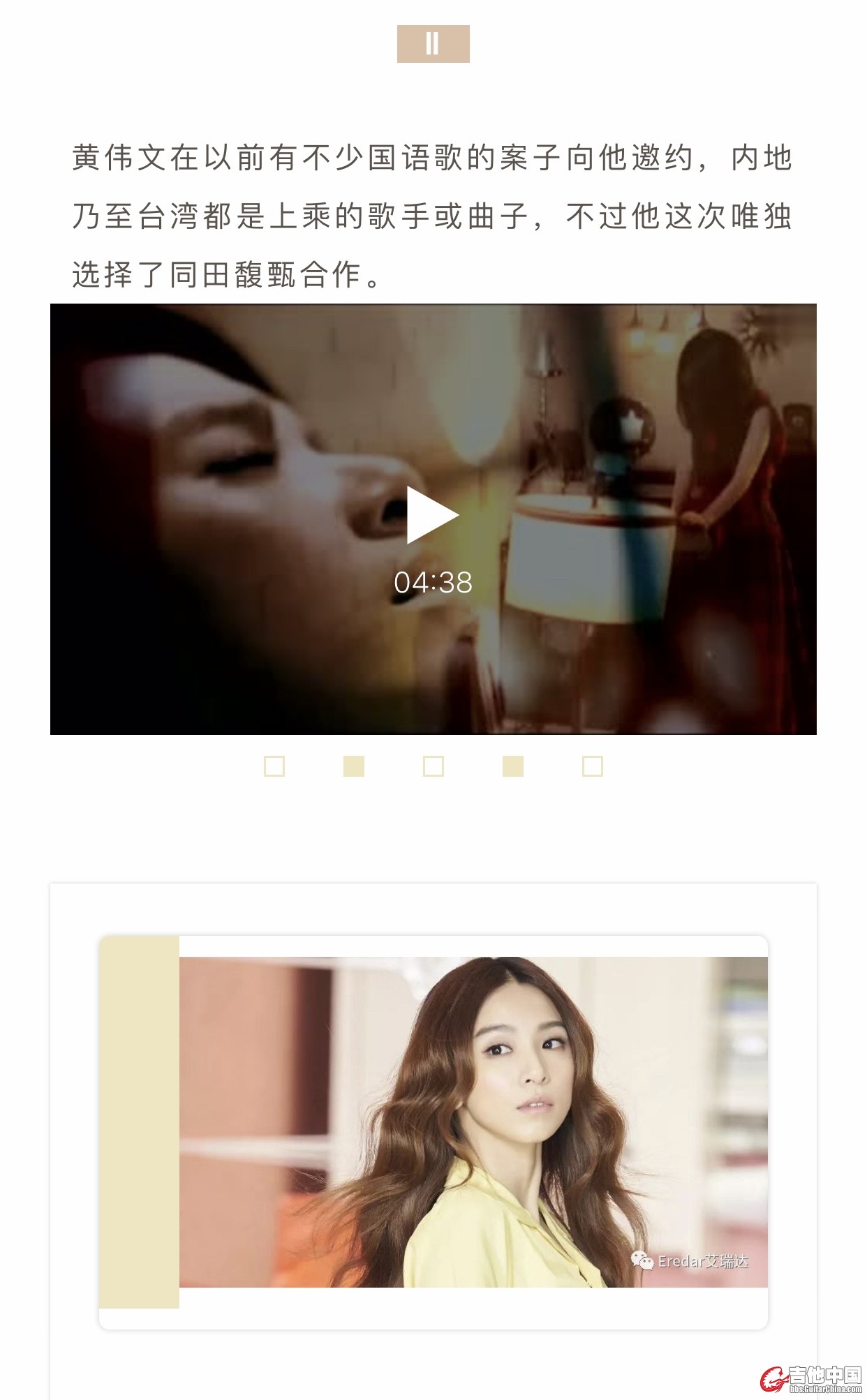
Task: Play the 04:38 video
Action: tap(432, 515)
